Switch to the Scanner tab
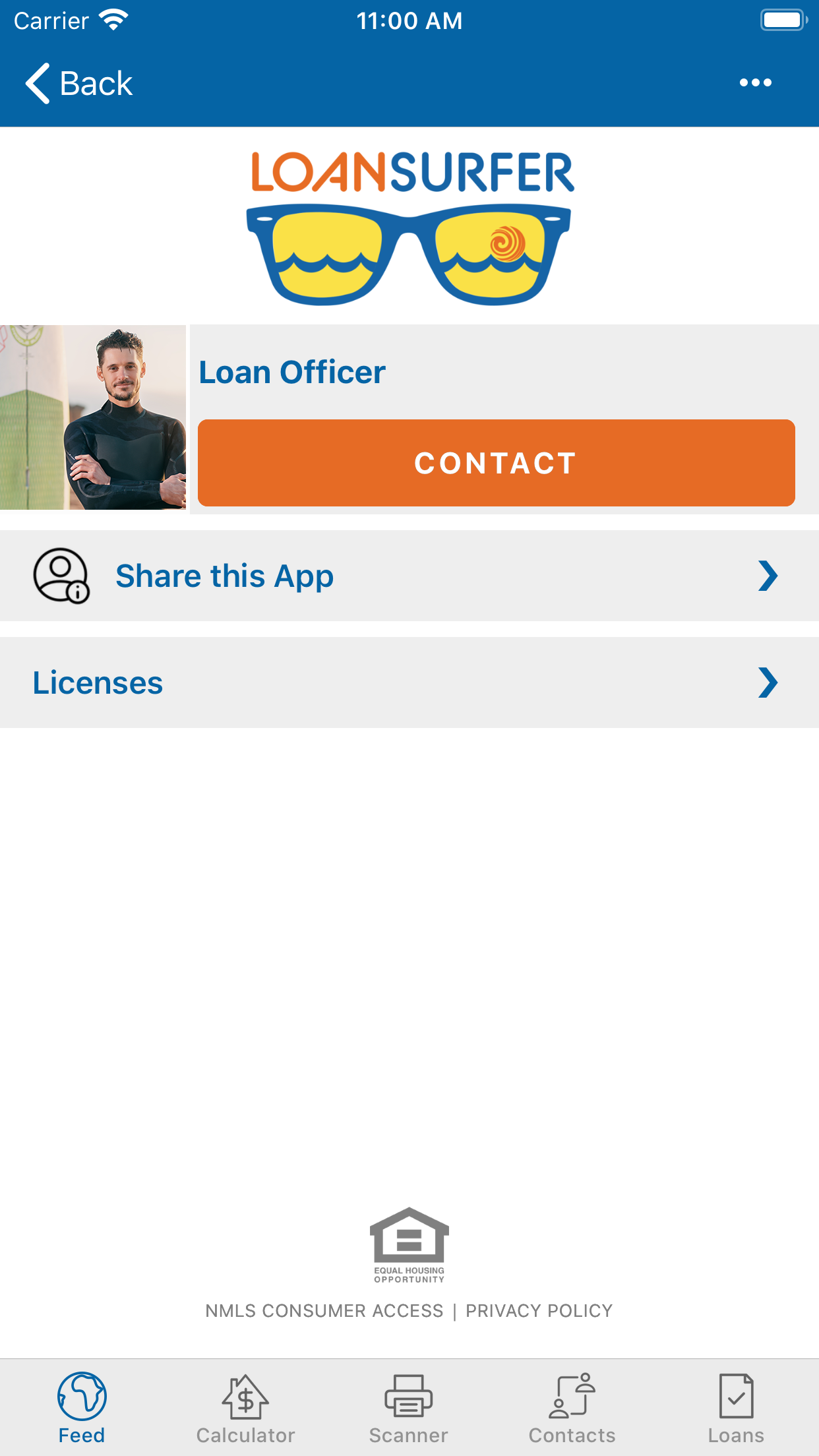This screenshot has width=819, height=1456. point(409,1408)
